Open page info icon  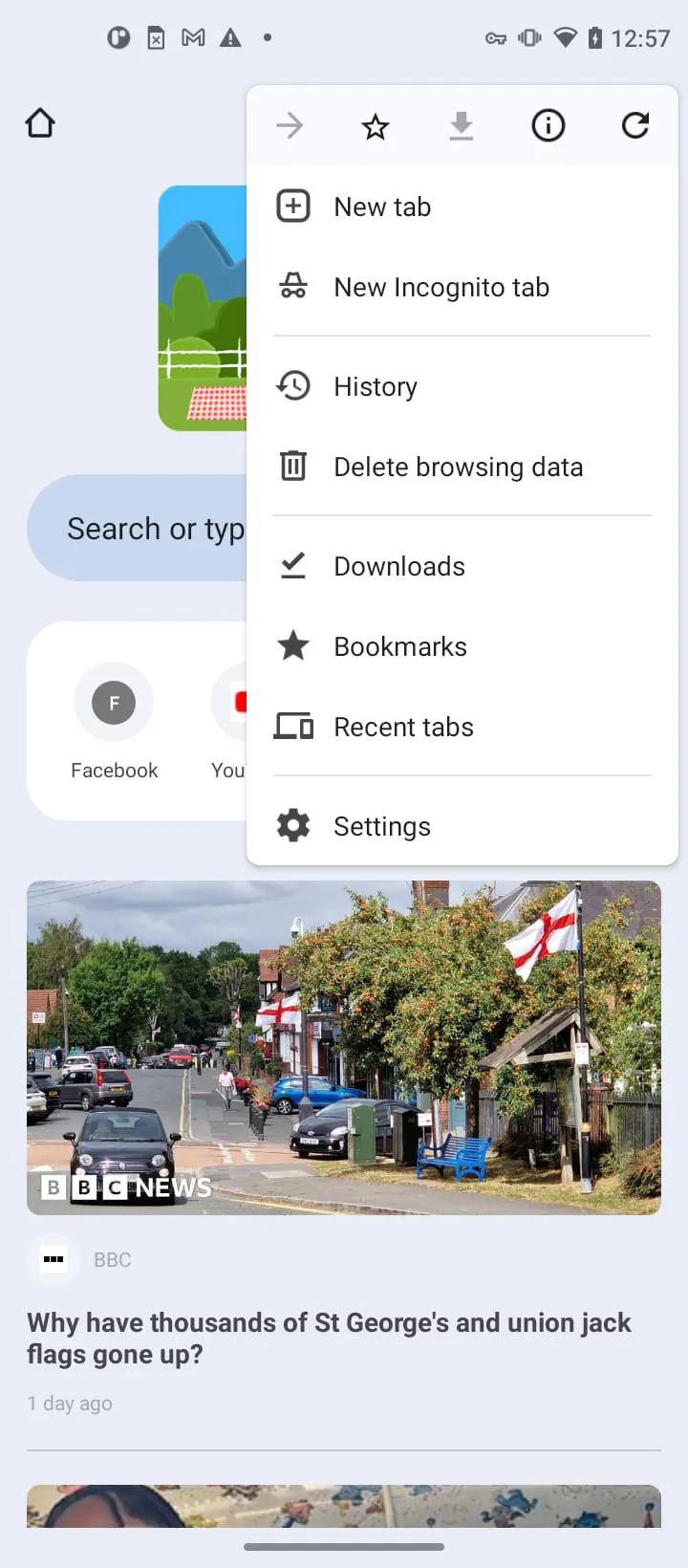(548, 125)
